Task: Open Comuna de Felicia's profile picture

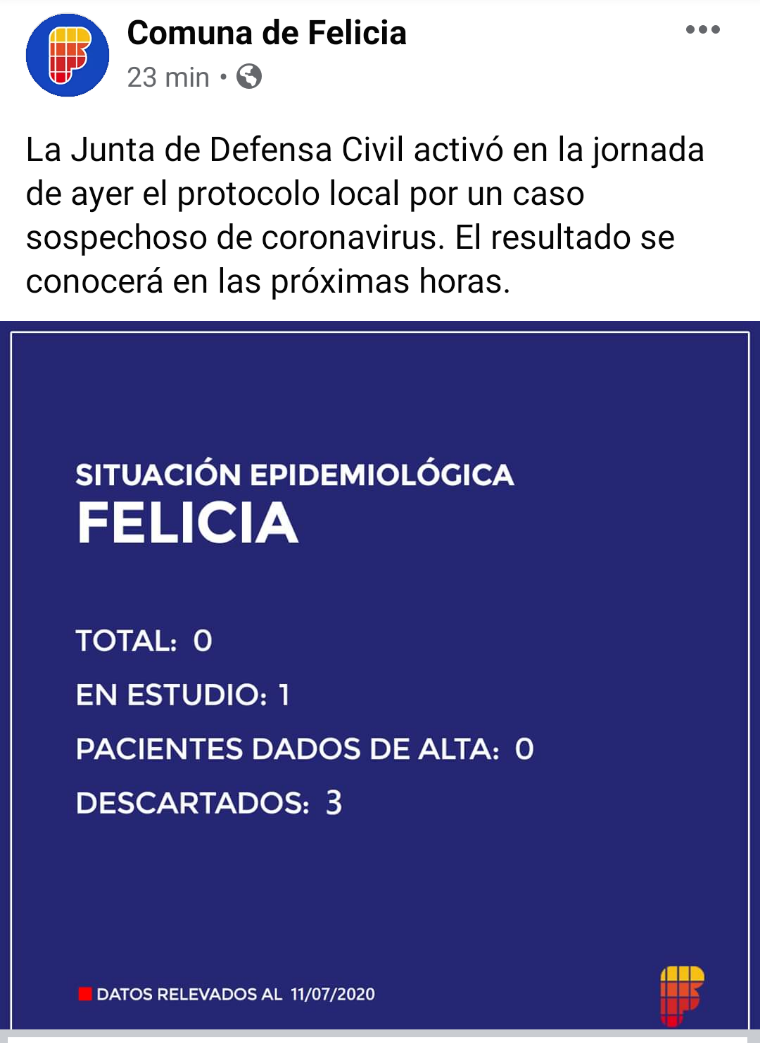Action: (x=67, y=56)
